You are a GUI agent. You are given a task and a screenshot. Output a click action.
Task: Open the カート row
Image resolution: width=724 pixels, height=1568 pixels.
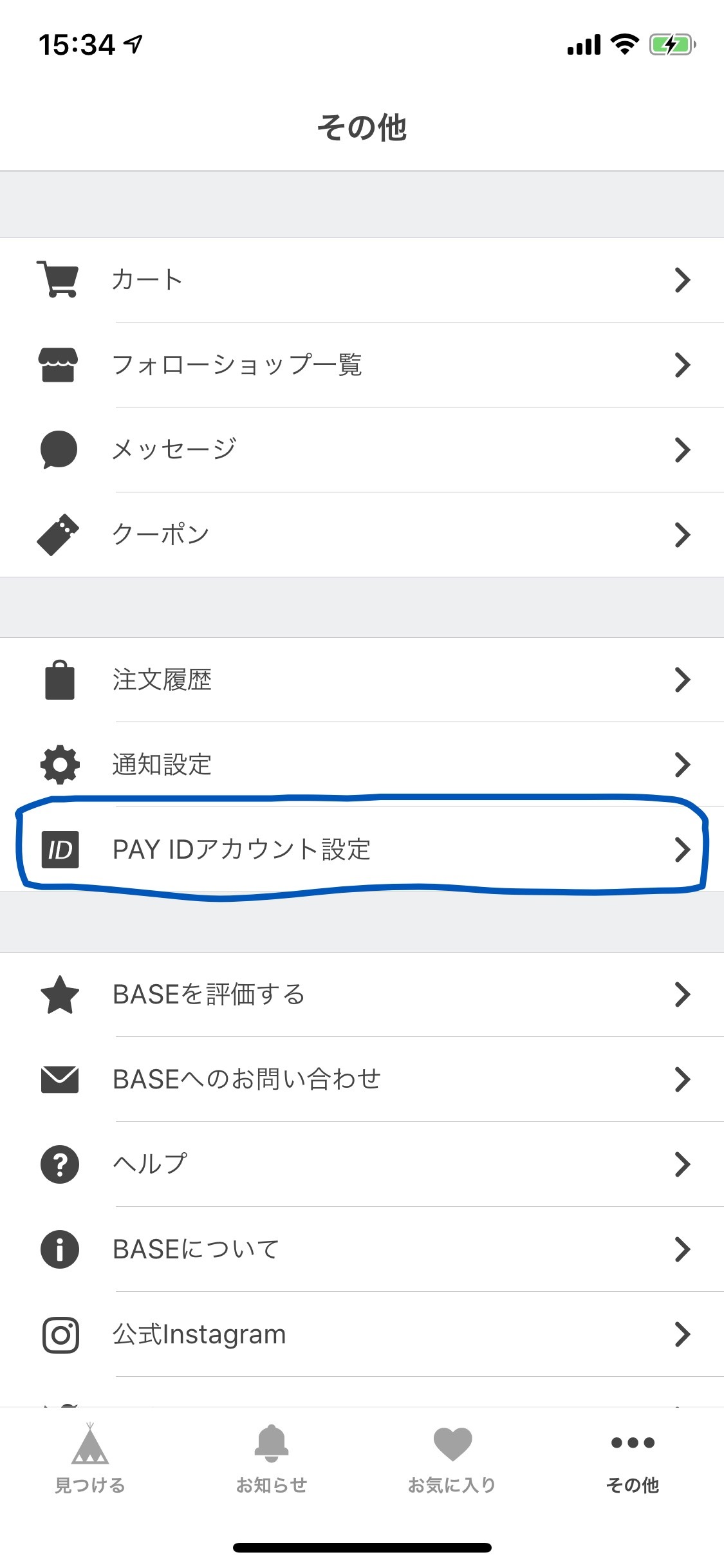[362, 280]
